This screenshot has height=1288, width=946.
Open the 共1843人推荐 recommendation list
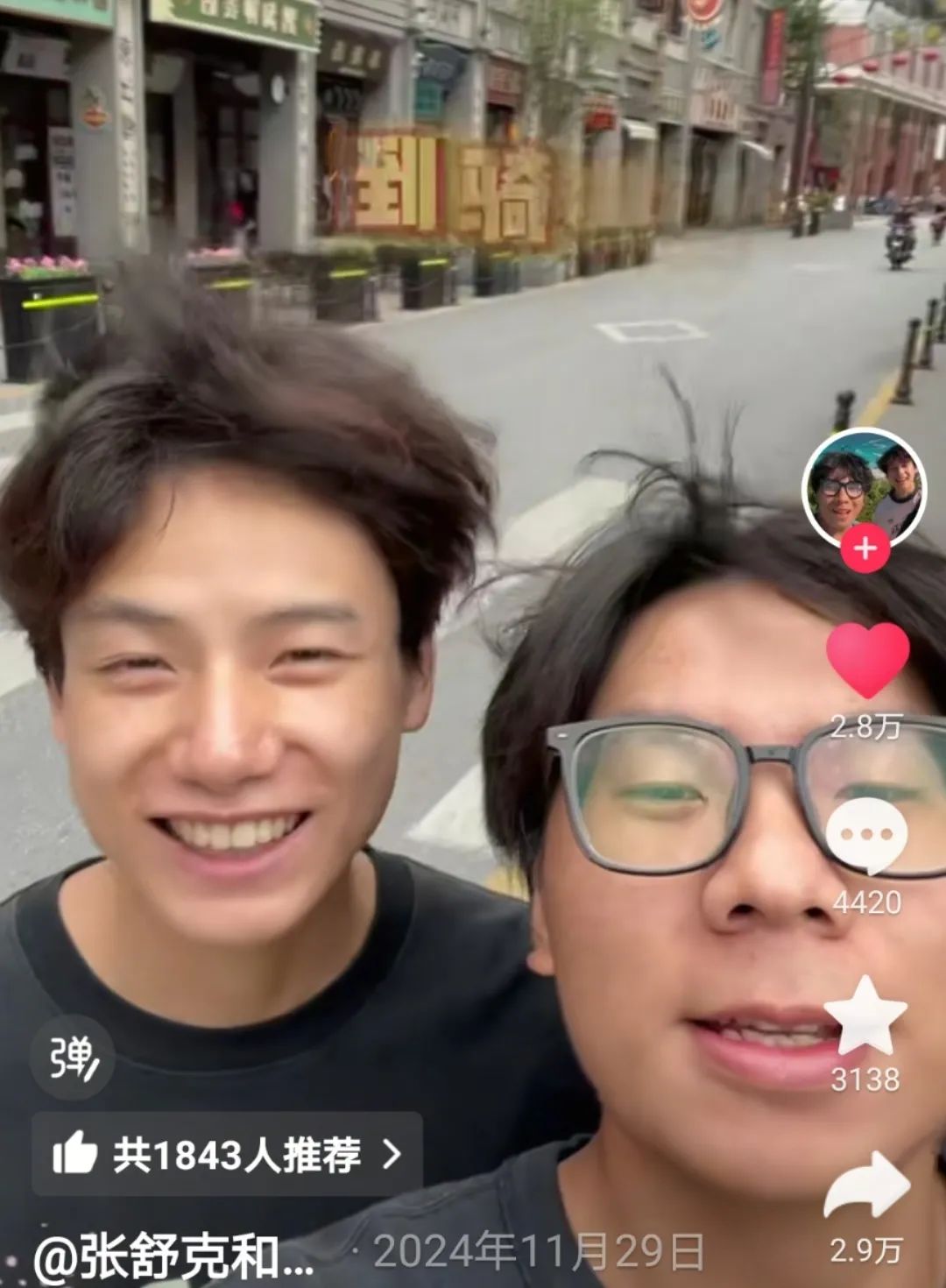tap(227, 1155)
